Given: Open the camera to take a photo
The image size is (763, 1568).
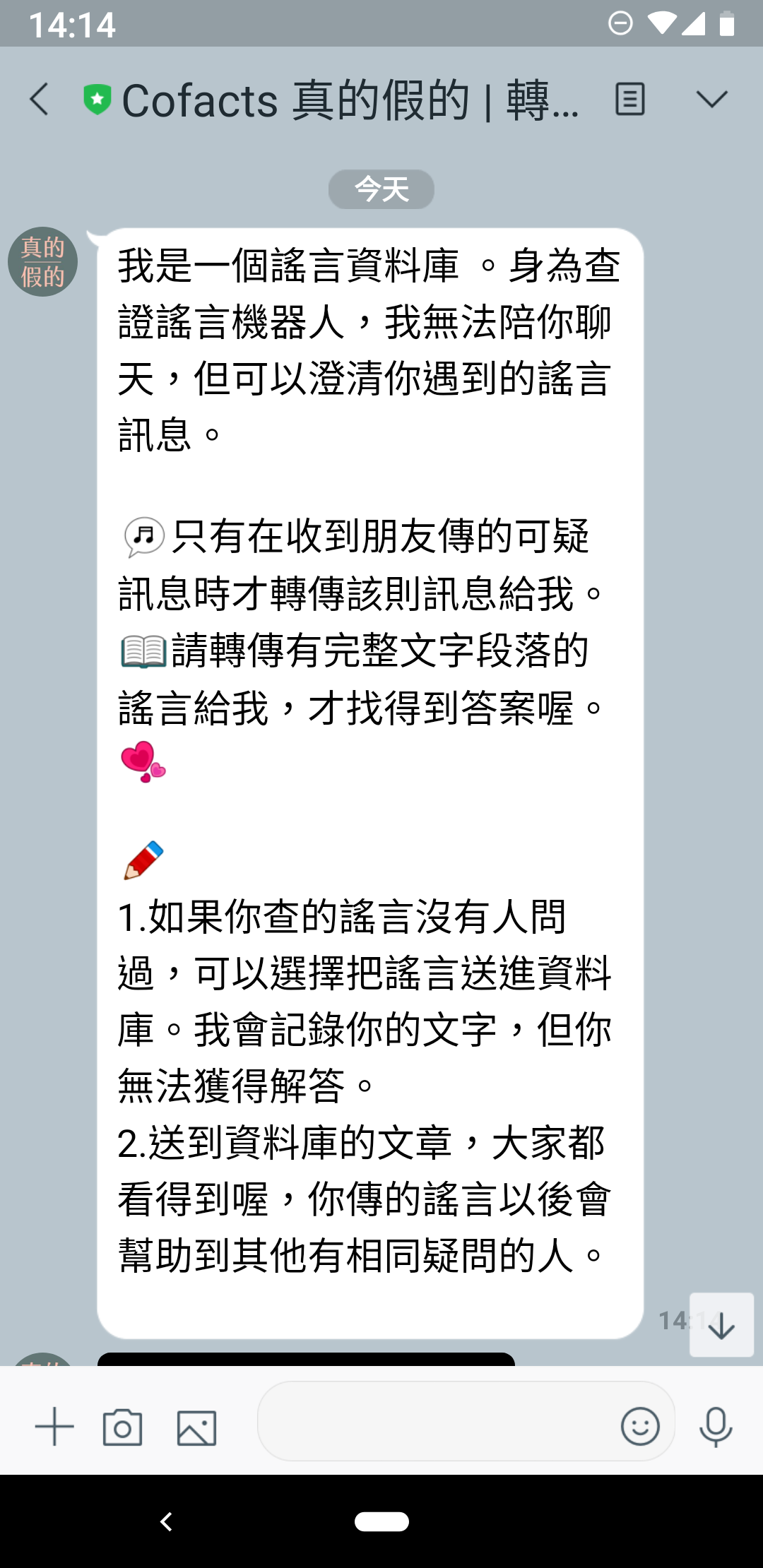Looking at the screenshot, I should pos(122,1427).
